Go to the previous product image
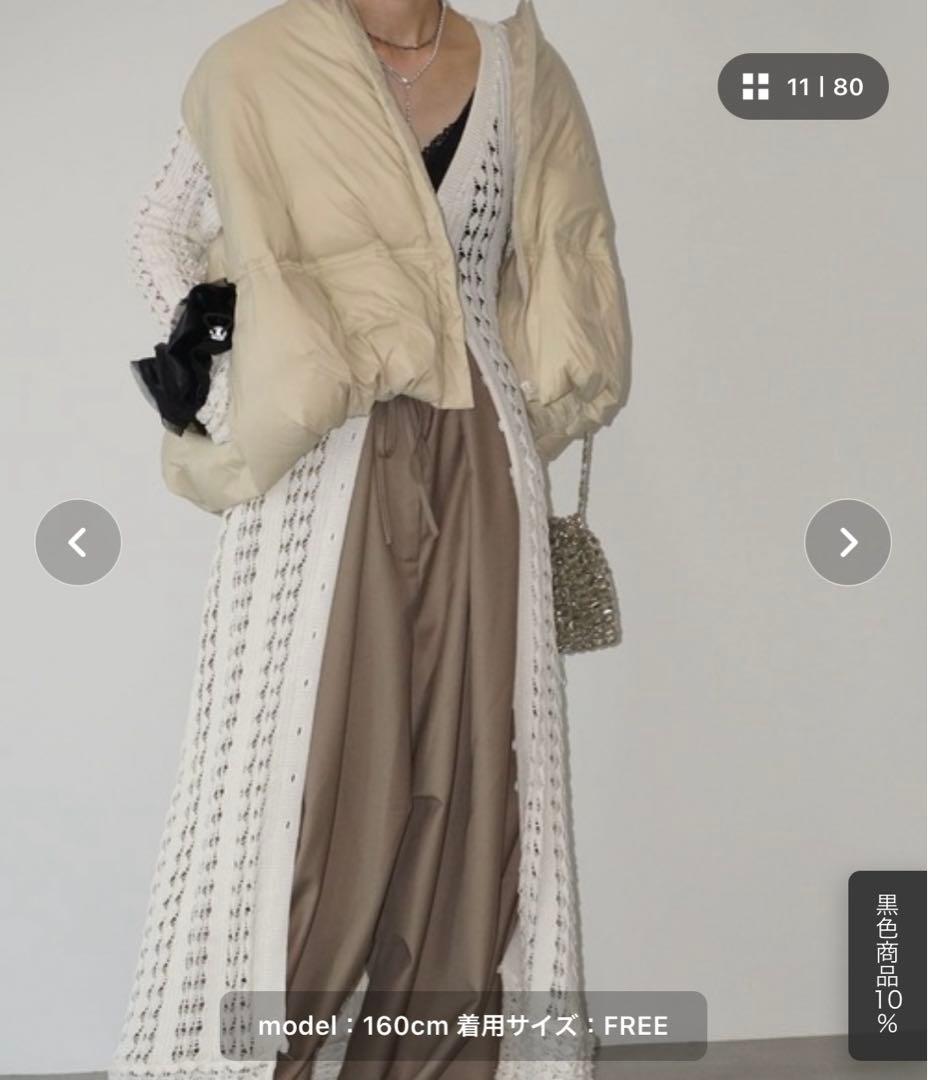Screen dimensions: 928x1080 pos(78,542)
